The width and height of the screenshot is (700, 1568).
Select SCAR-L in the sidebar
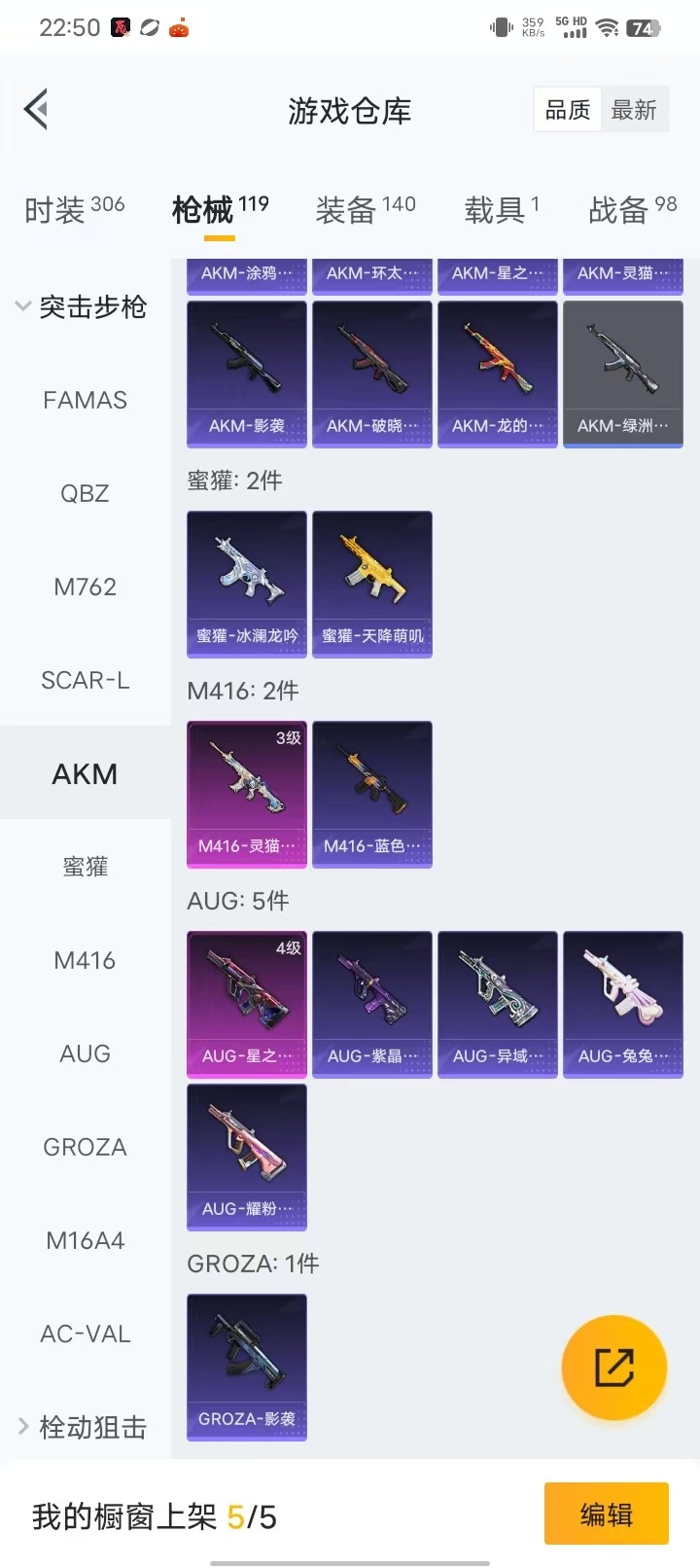(86, 680)
